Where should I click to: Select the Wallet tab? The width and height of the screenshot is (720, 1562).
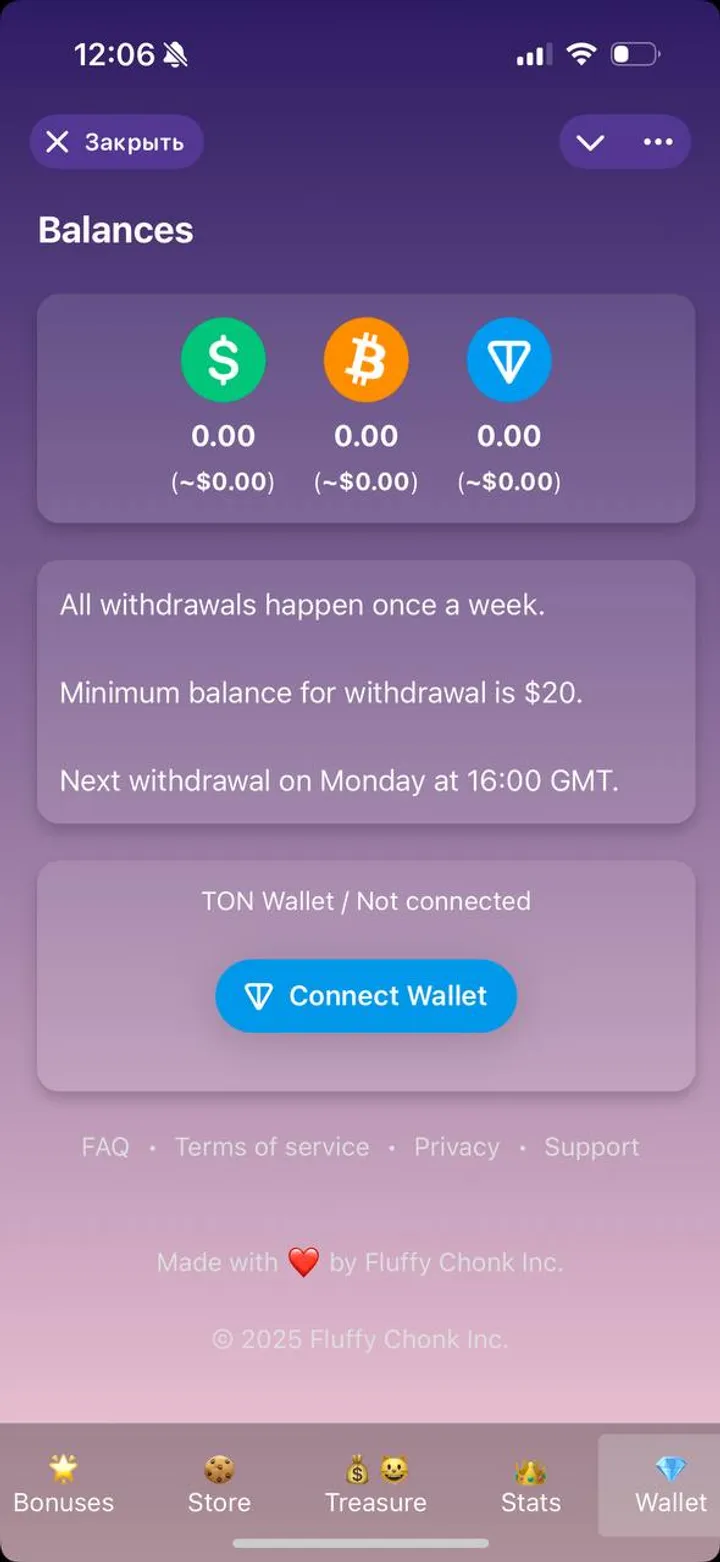point(670,1486)
